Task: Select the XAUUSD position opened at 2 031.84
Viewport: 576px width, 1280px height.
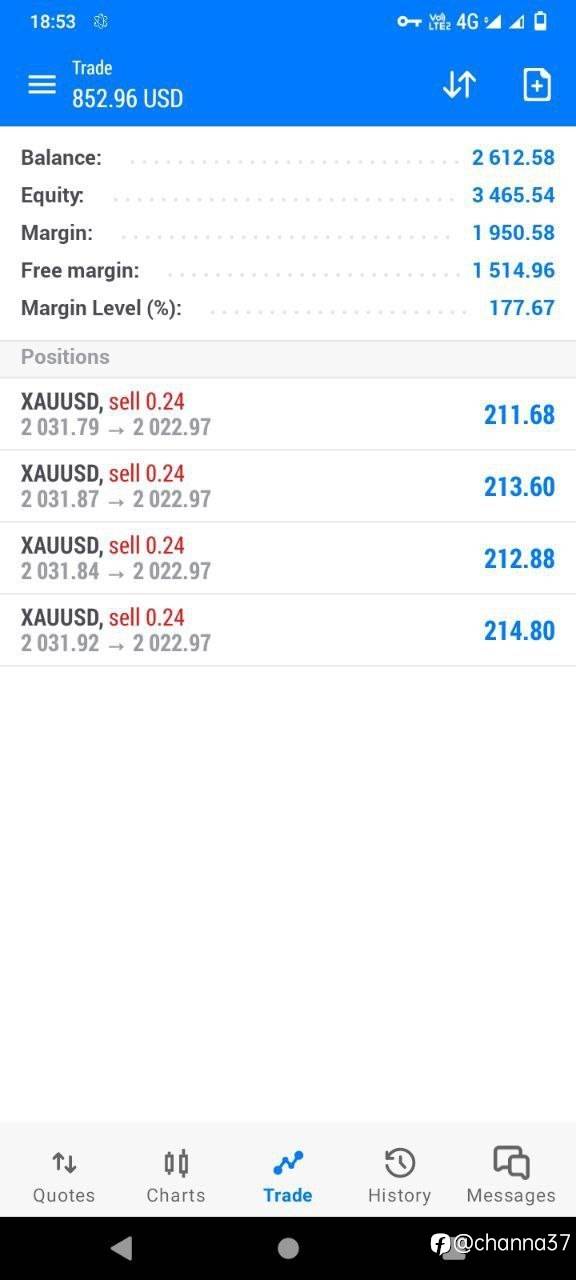Action: click(288, 559)
